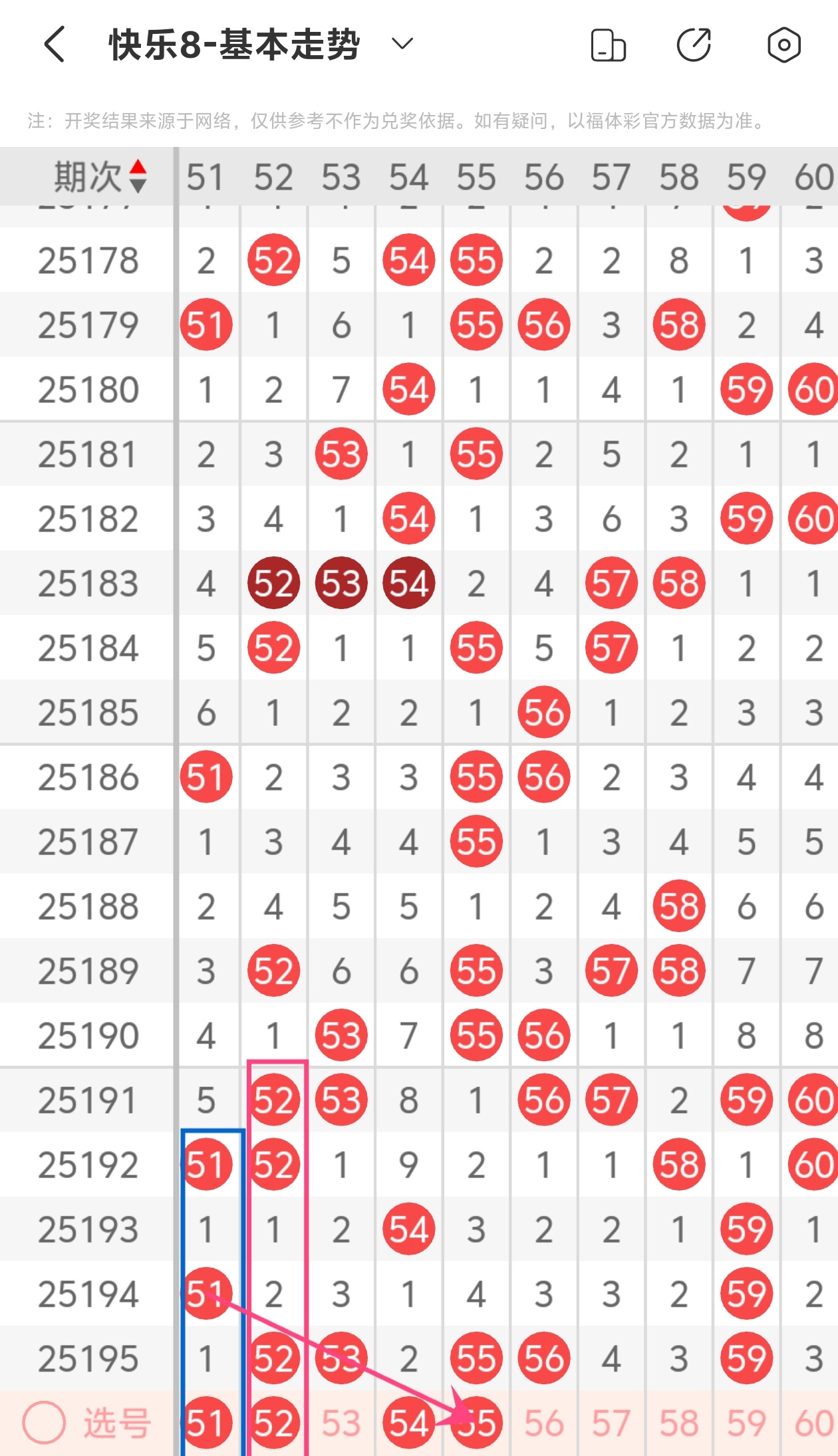The image size is (838, 1456).
Task: Expand the 快乐8-基本走势 title dropdown
Action: tap(402, 45)
